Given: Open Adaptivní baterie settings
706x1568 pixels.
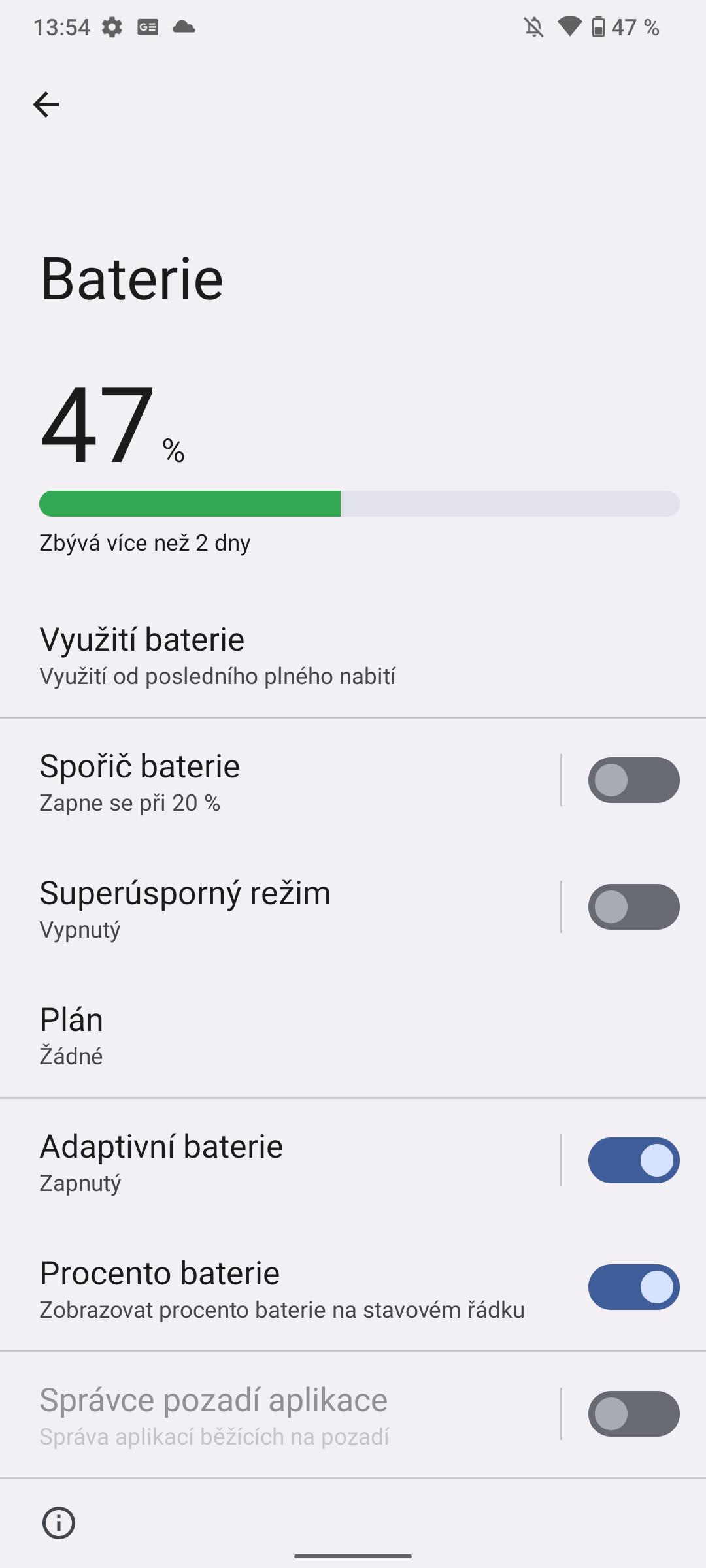Looking at the screenshot, I should (280, 1161).
